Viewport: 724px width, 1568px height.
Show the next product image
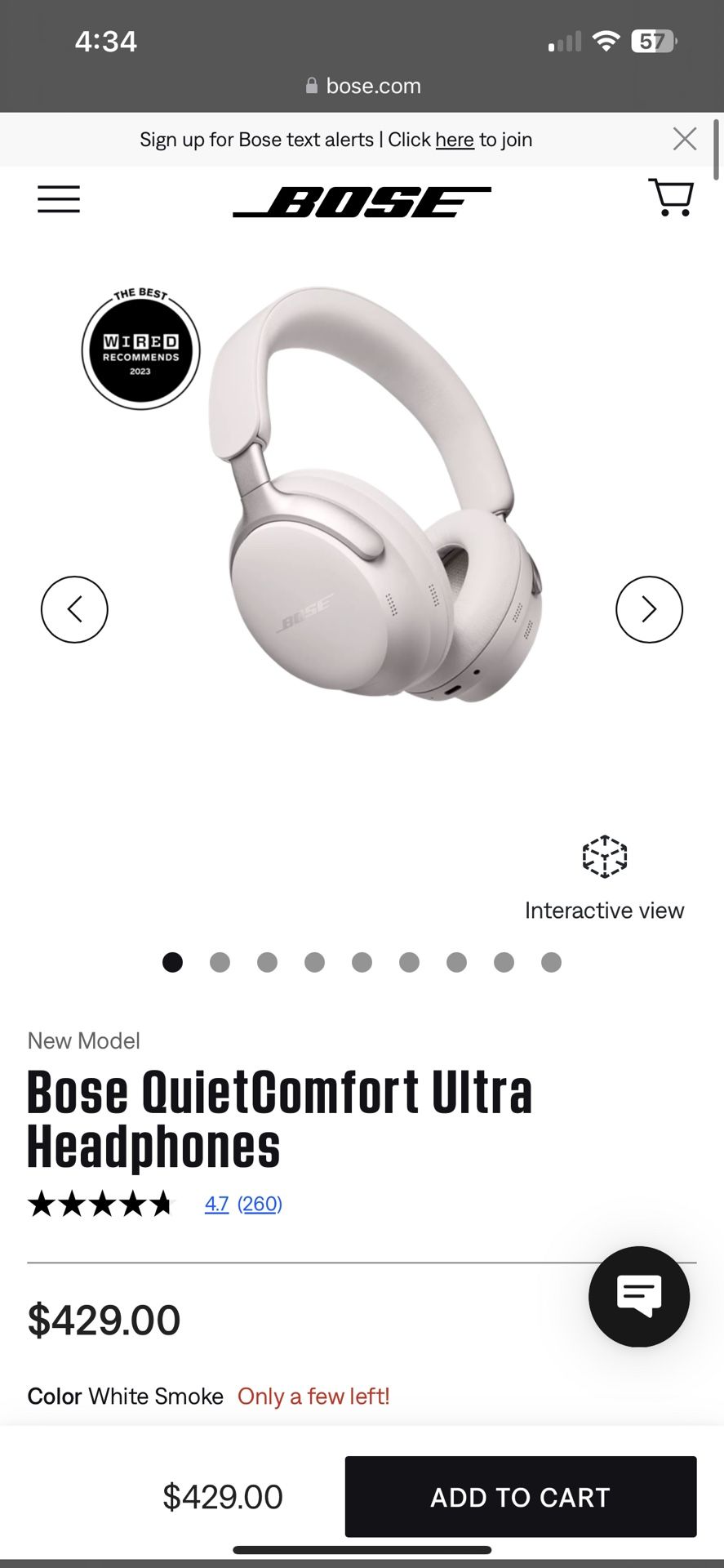(649, 609)
